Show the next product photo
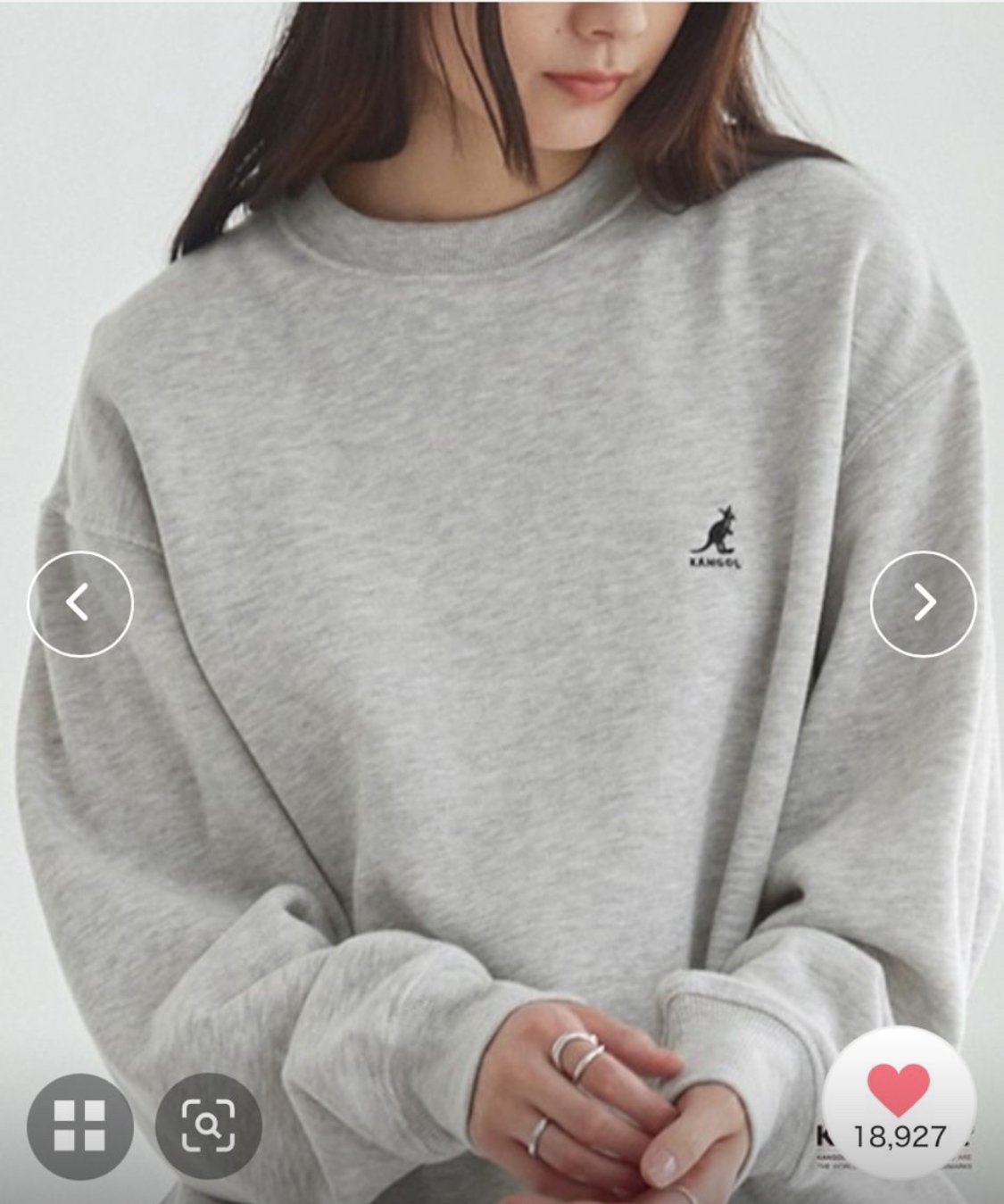 (x=924, y=604)
